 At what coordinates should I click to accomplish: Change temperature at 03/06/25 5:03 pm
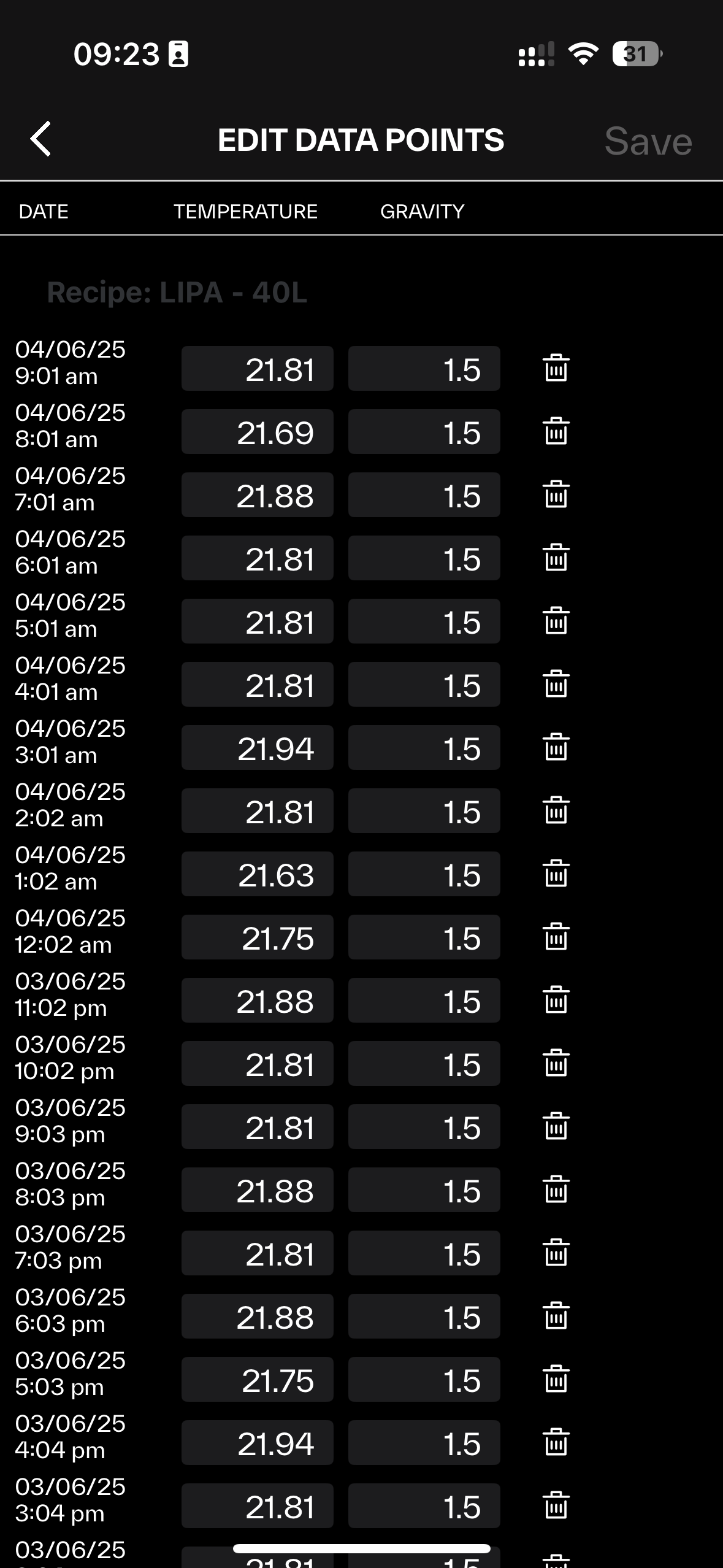(258, 1380)
